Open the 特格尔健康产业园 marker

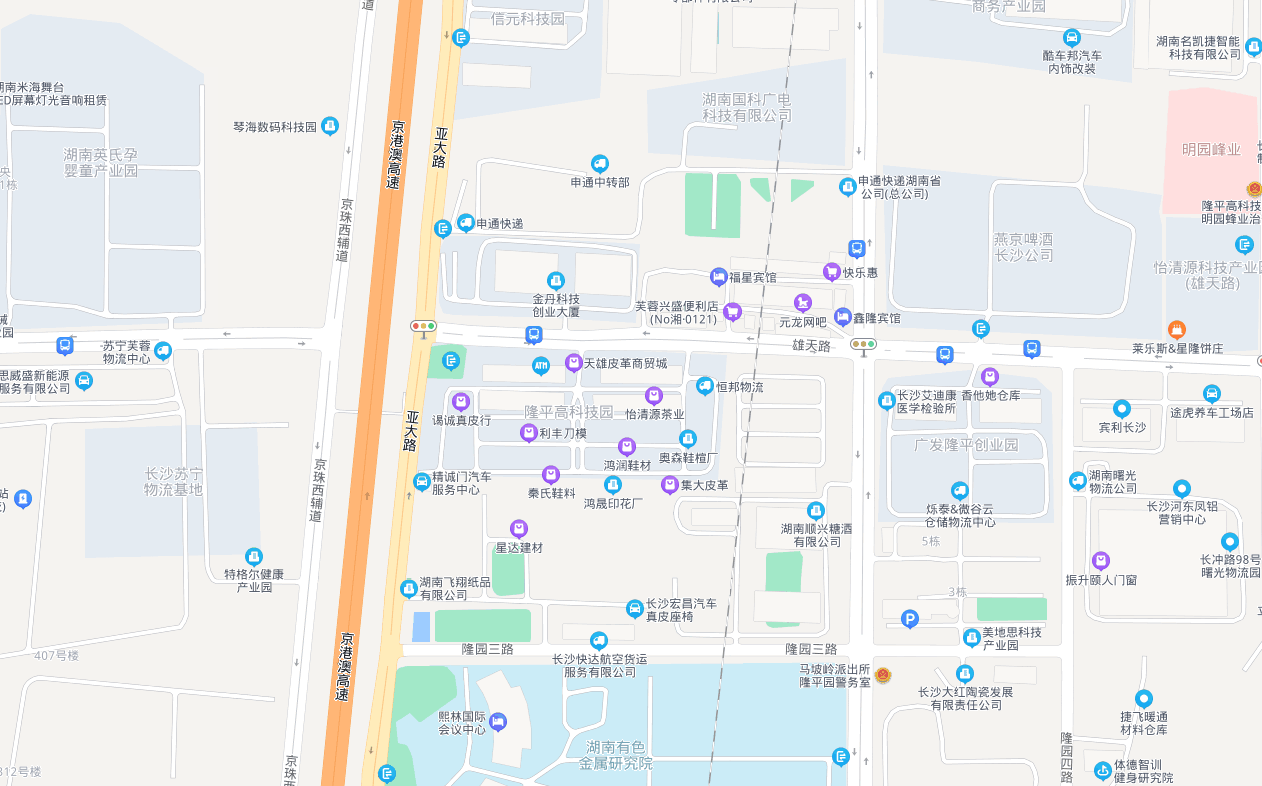coord(254,556)
